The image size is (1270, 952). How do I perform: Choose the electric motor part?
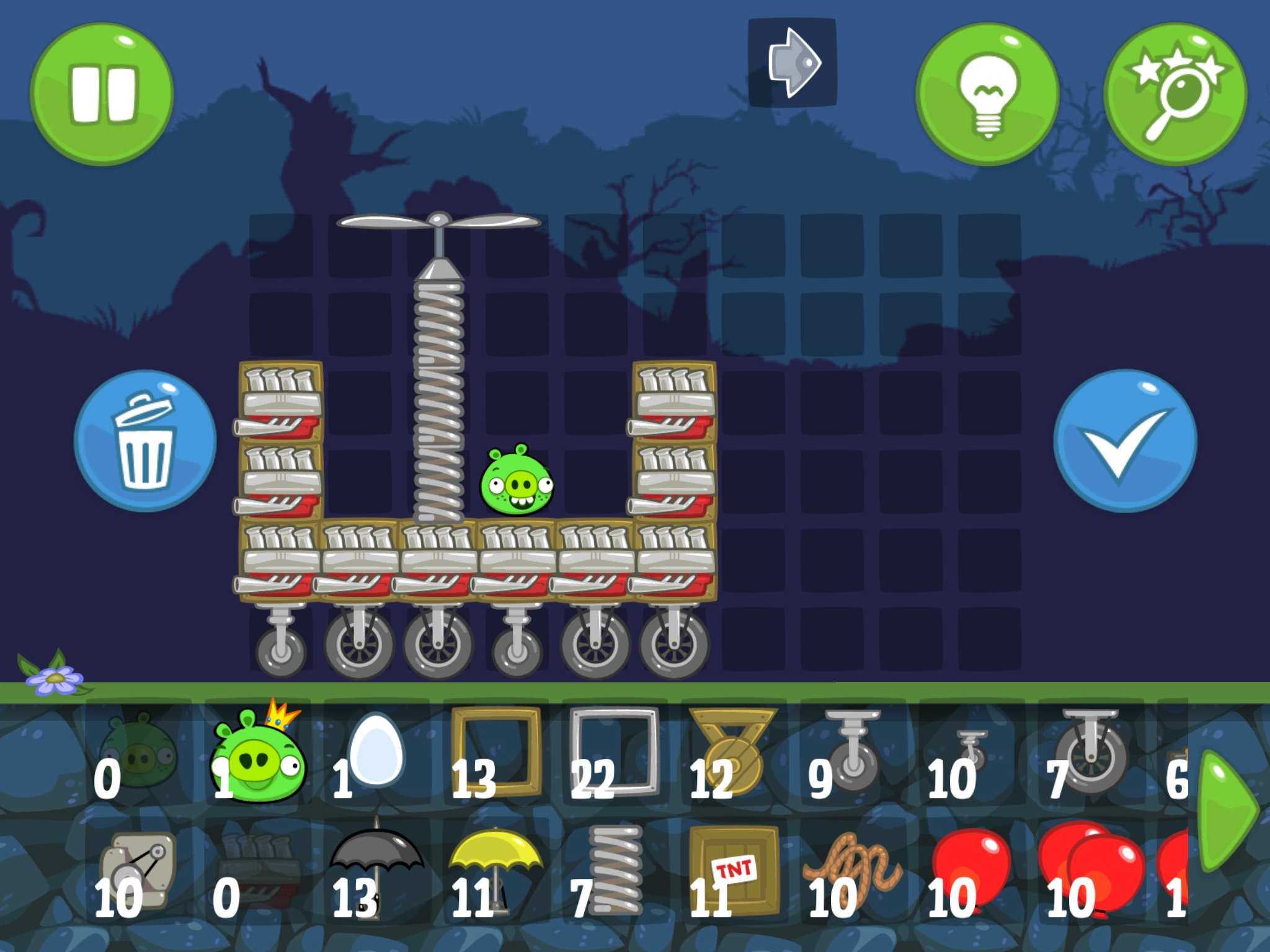point(138,871)
